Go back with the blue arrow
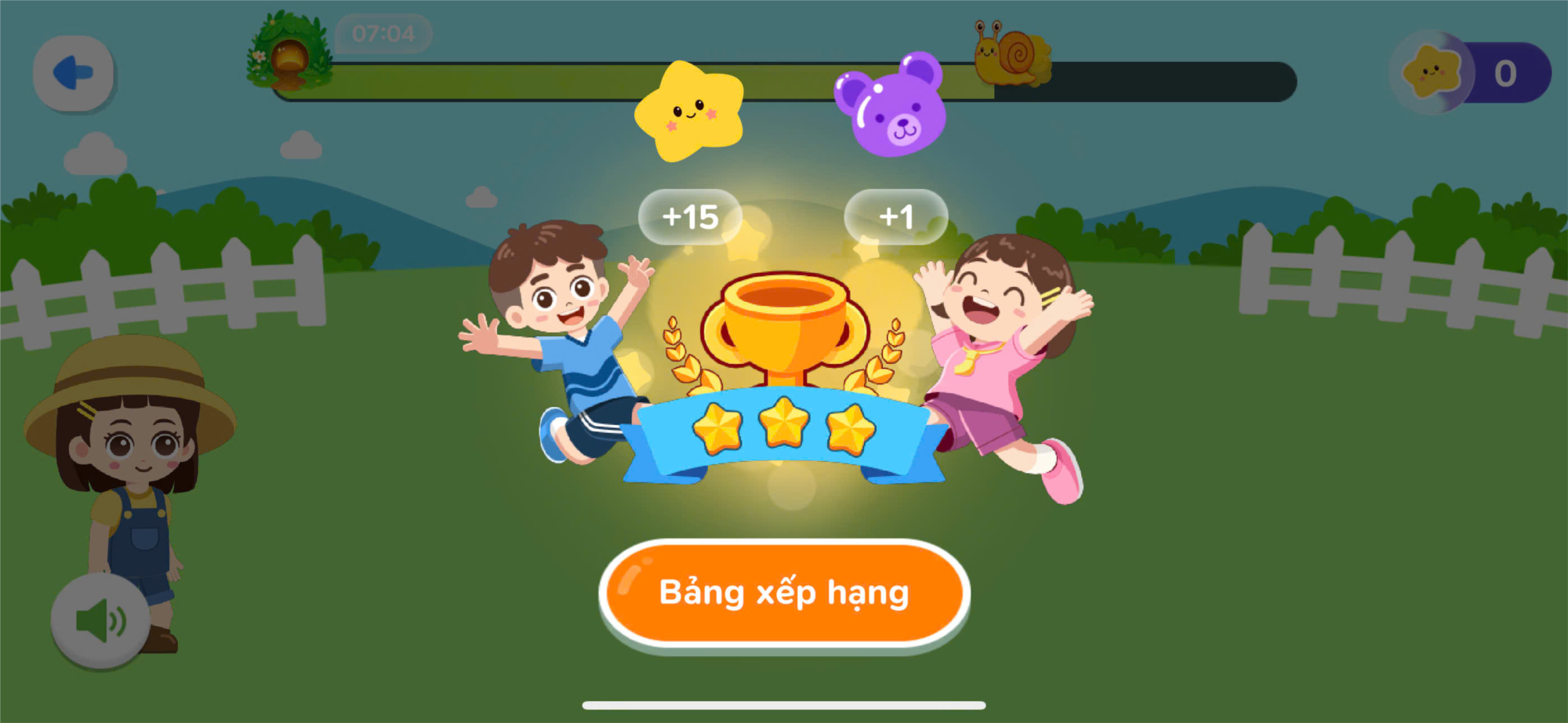Image resolution: width=1568 pixels, height=723 pixels. pos(74,74)
